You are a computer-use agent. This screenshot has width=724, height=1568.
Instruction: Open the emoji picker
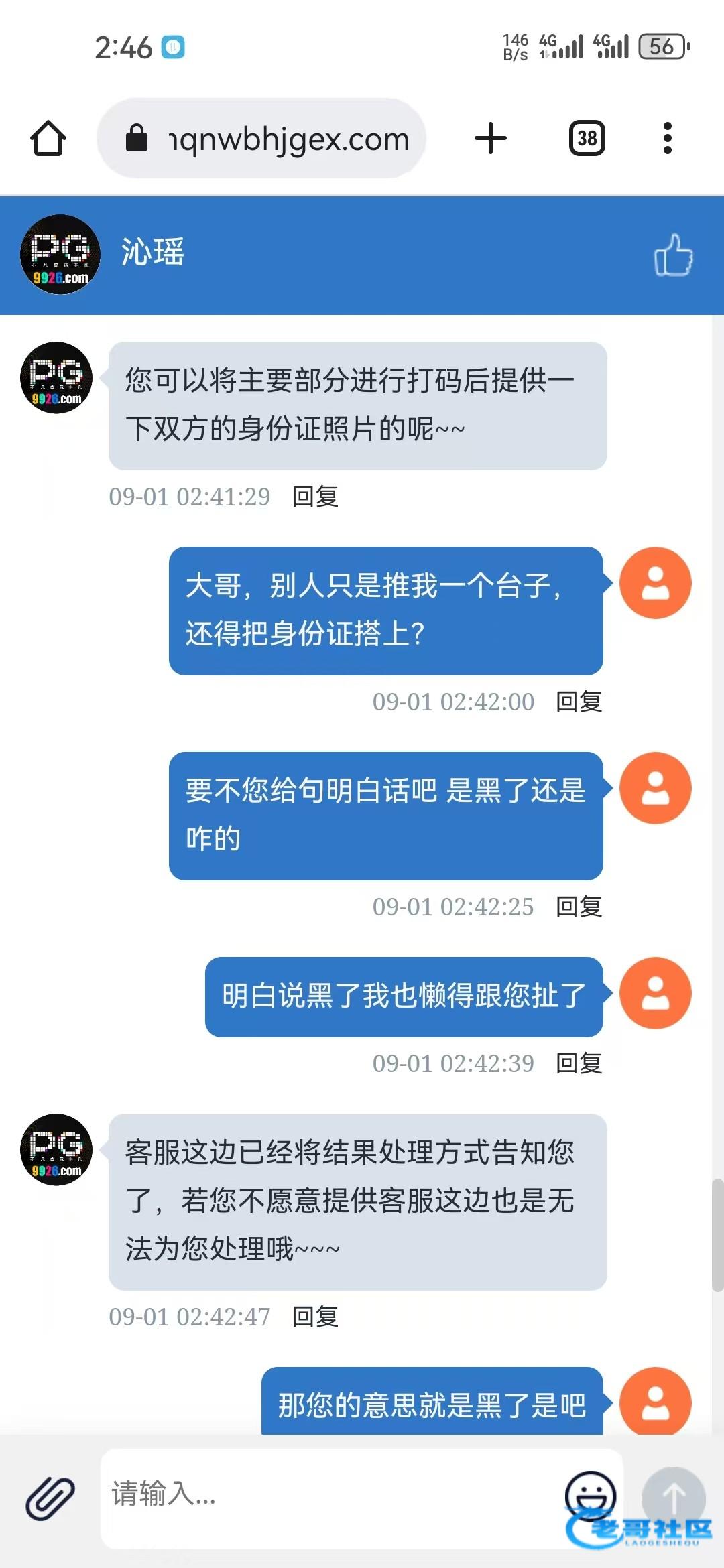[591, 1494]
